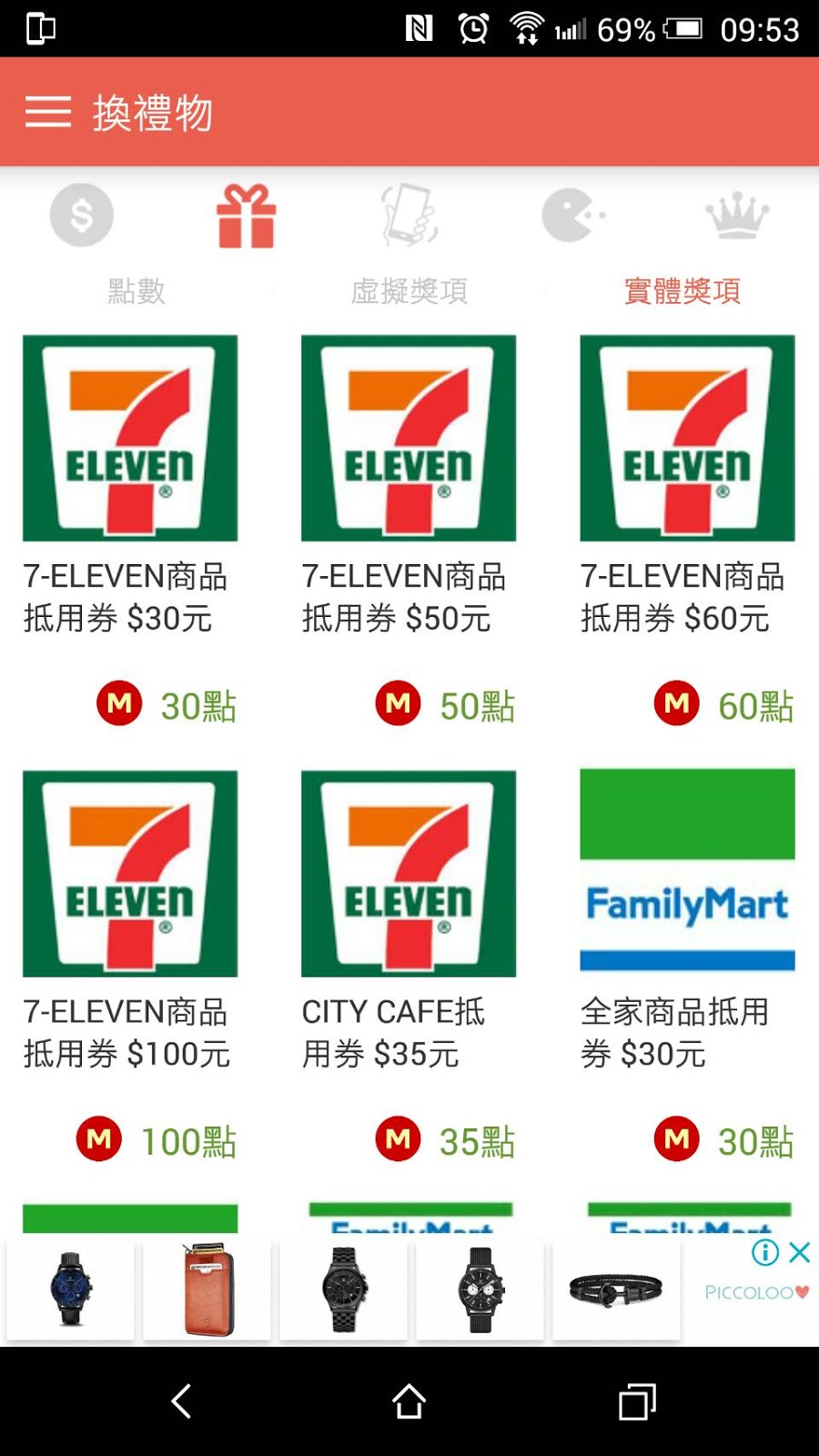
Task: Tap the ad info icon
Action: tap(765, 1253)
